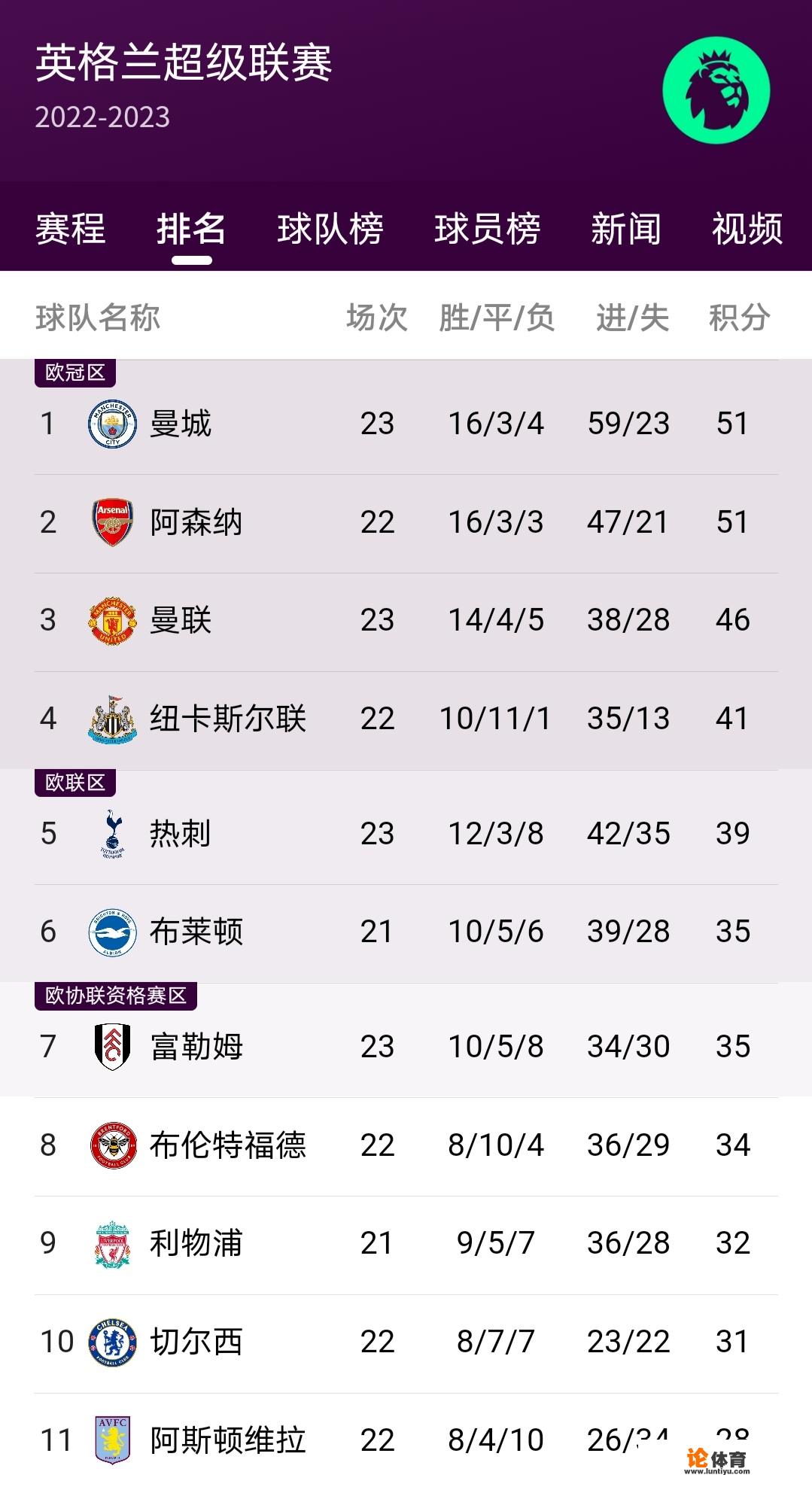
Task: Switch to the 视频 tab
Action: click(x=747, y=231)
